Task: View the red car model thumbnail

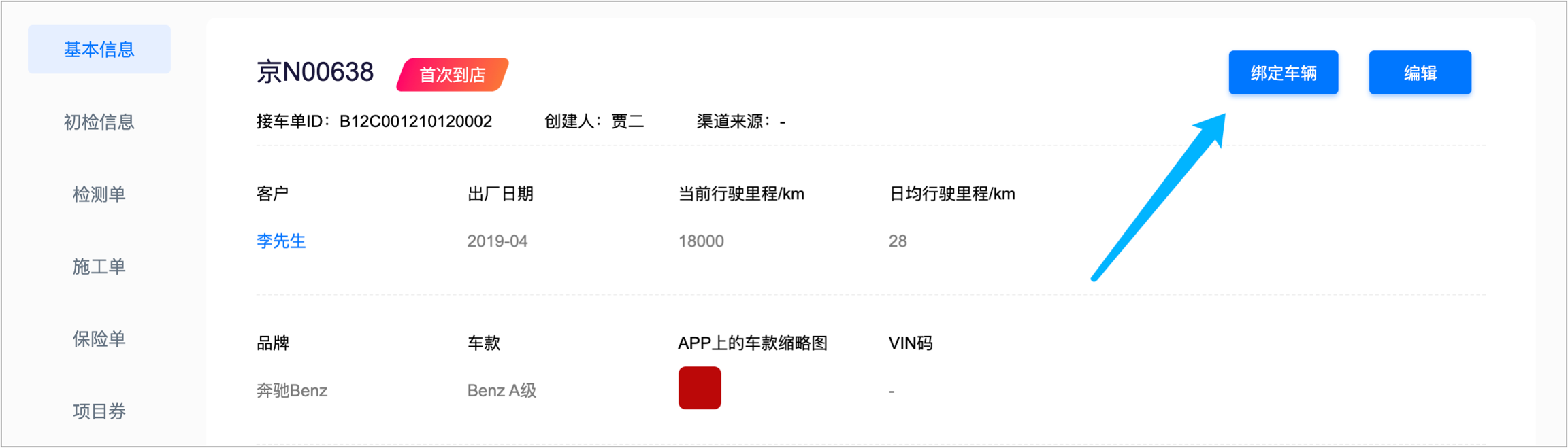Action: pos(700,388)
